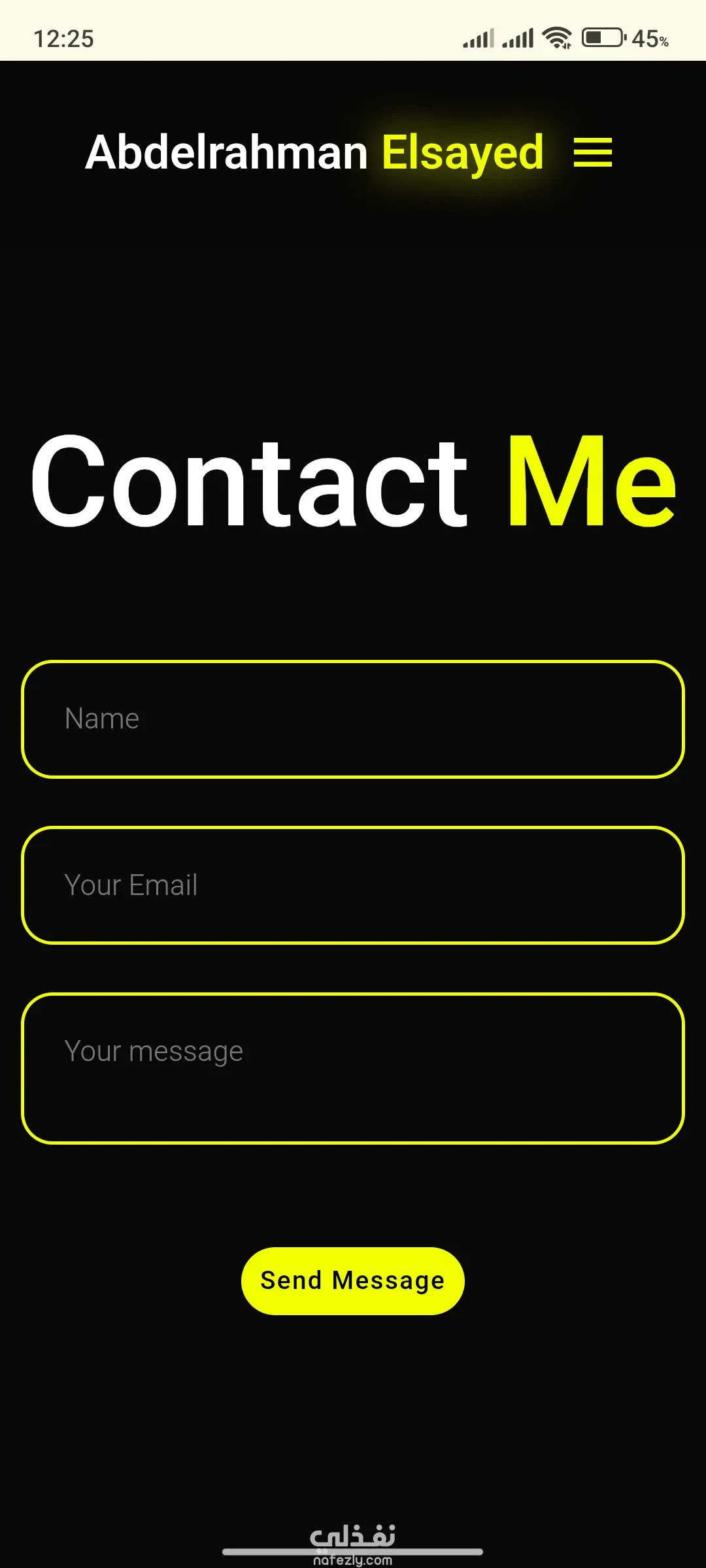
Task: Submit the form with Send Message
Action: pyautogui.click(x=353, y=1281)
